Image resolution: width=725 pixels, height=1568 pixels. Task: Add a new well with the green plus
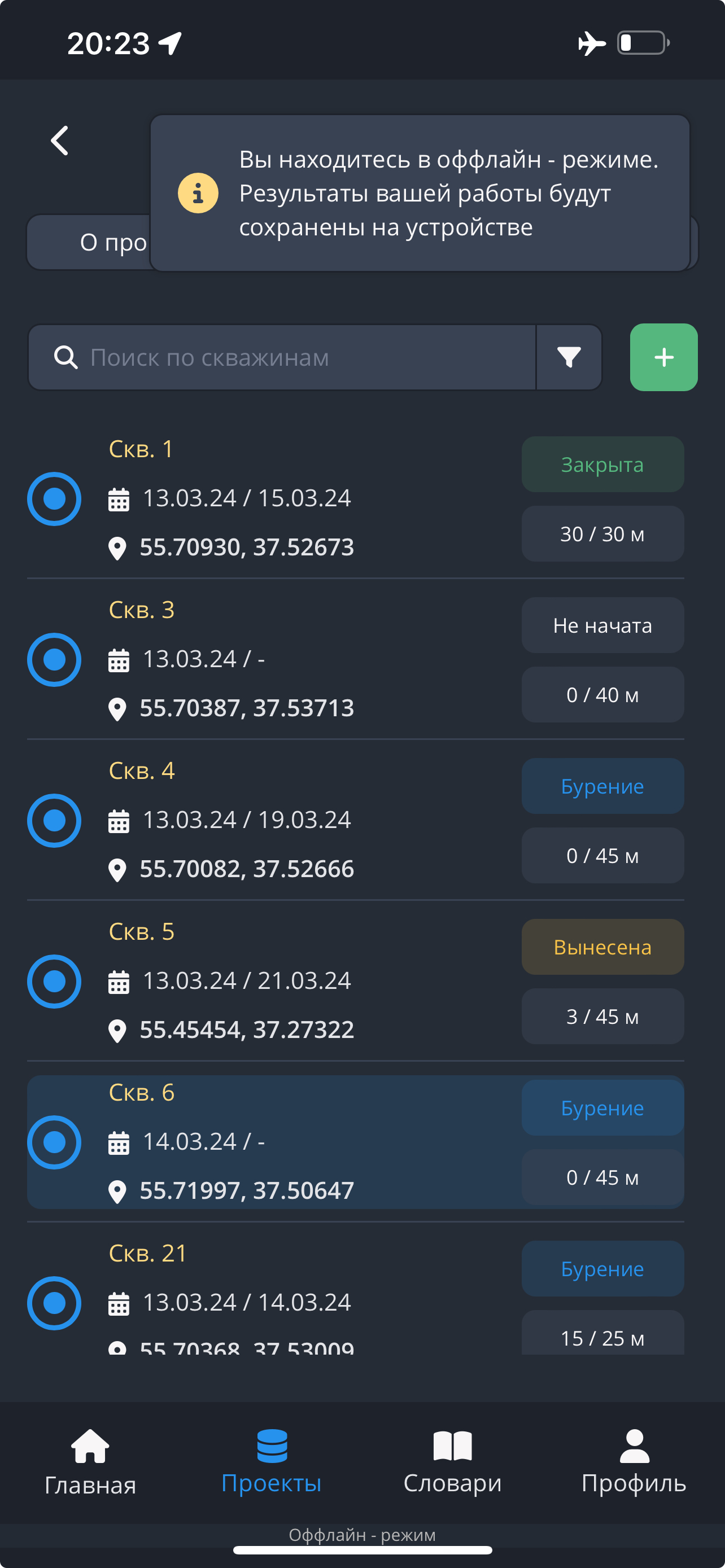click(663, 357)
